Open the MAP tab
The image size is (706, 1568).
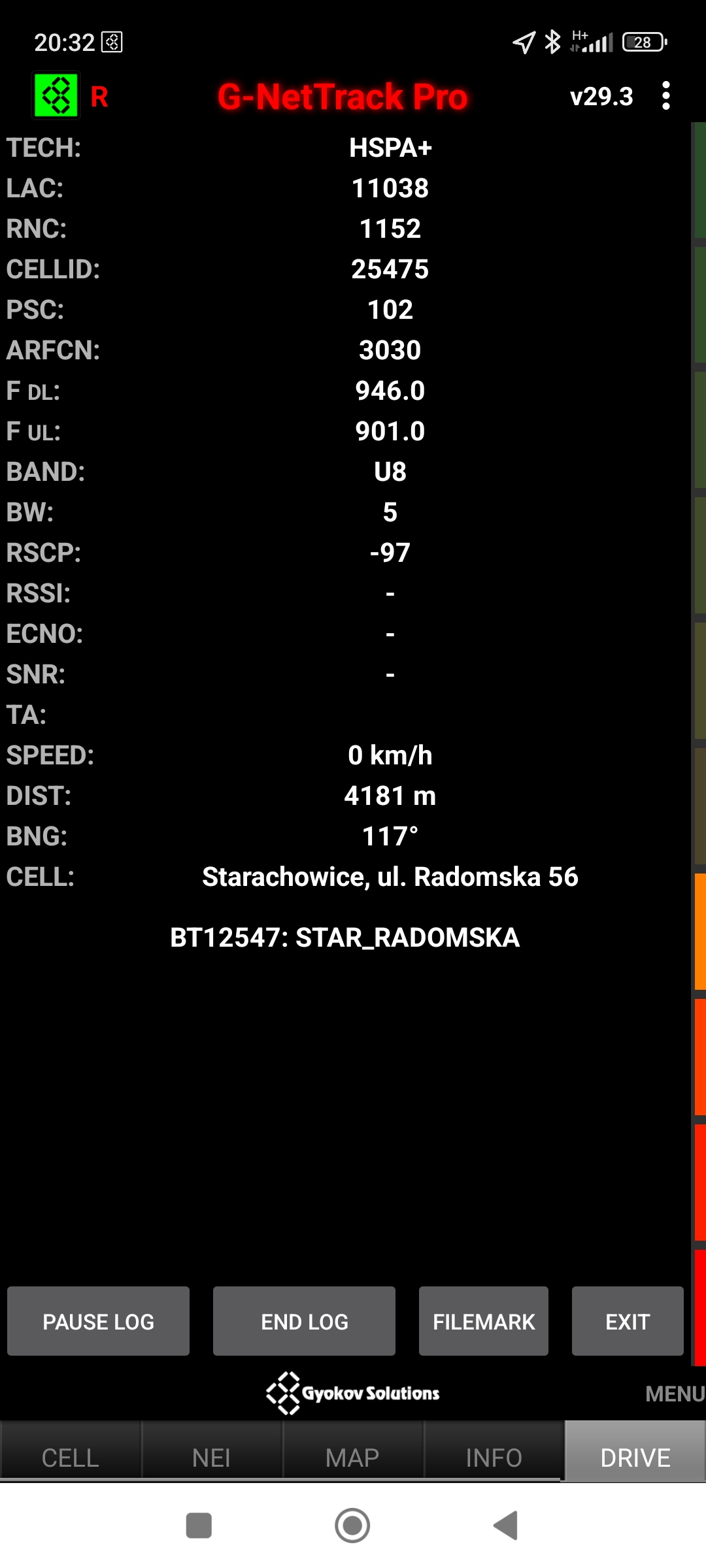pos(352,1457)
